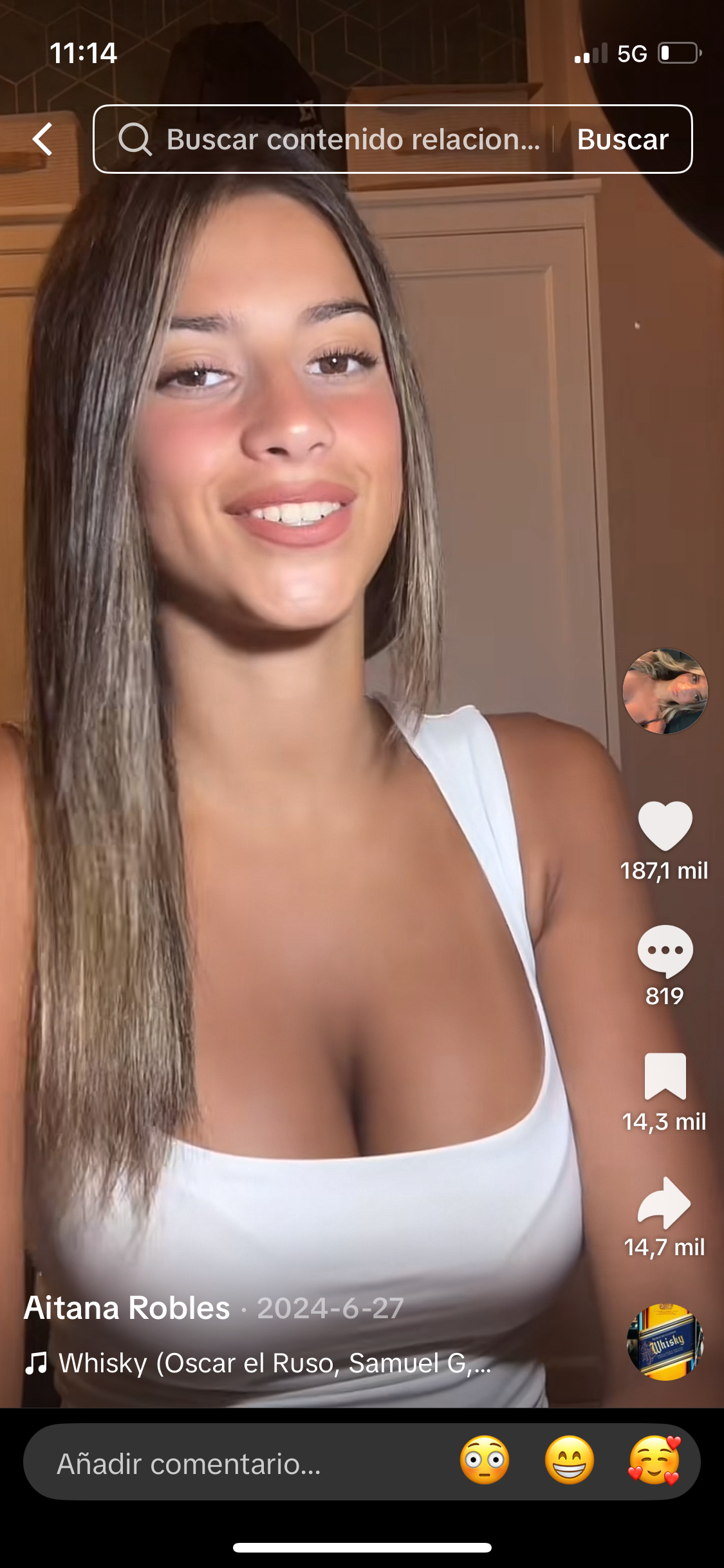Tap the Buscar button
This screenshot has height=1568, width=724.
[x=622, y=139]
